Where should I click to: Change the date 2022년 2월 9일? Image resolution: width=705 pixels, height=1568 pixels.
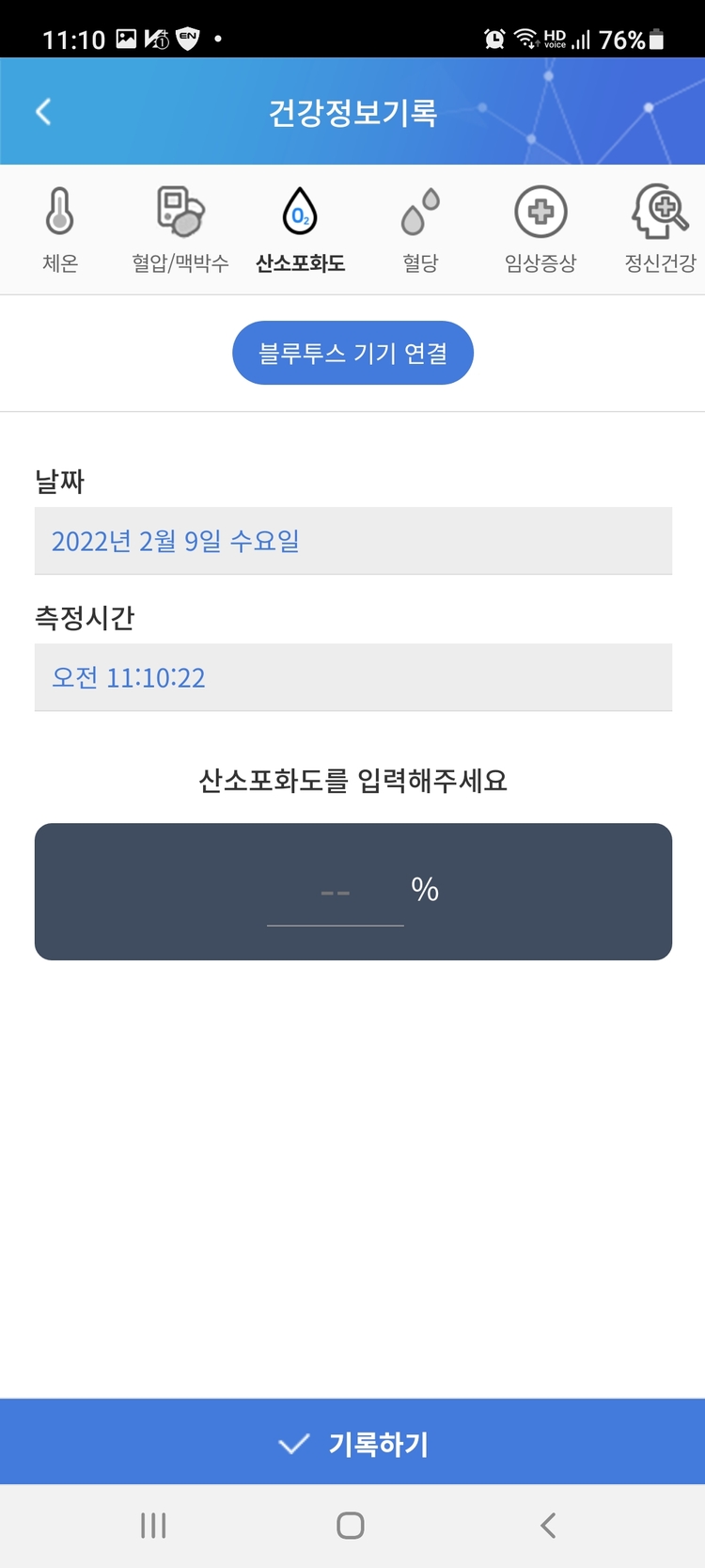[x=353, y=541]
